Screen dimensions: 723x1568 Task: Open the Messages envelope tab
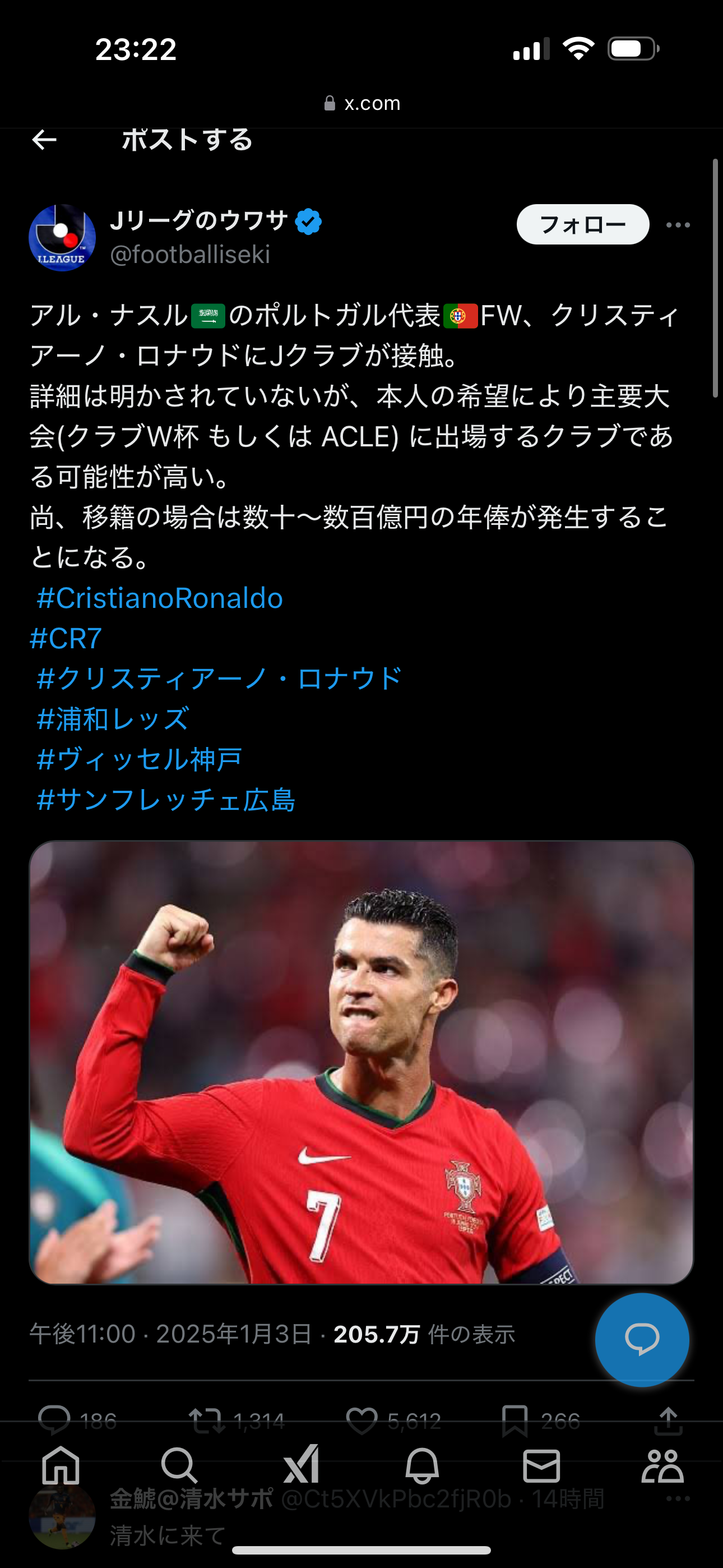point(541,1465)
